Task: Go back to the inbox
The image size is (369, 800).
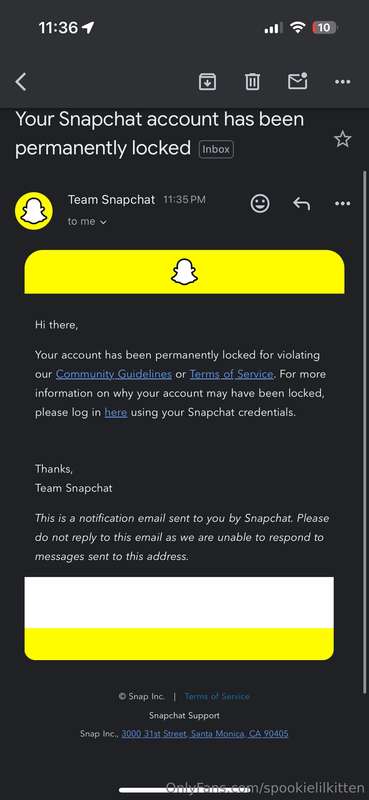Action: 20,82
